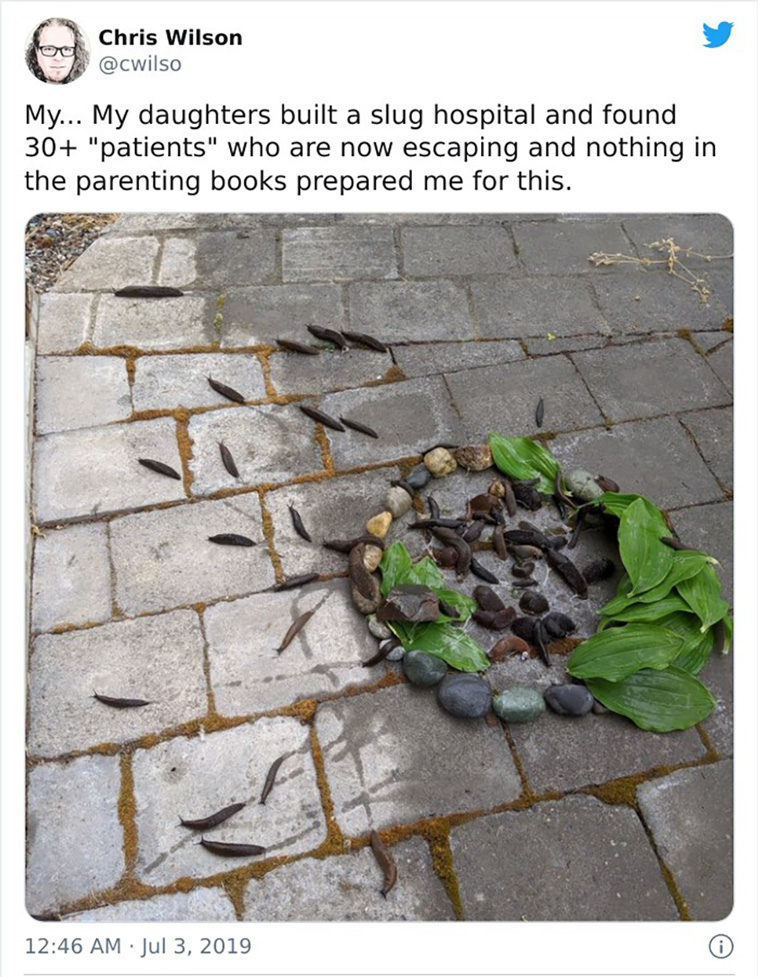
Task: Tap the Twitter bird logo icon
Action: (718, 35)
